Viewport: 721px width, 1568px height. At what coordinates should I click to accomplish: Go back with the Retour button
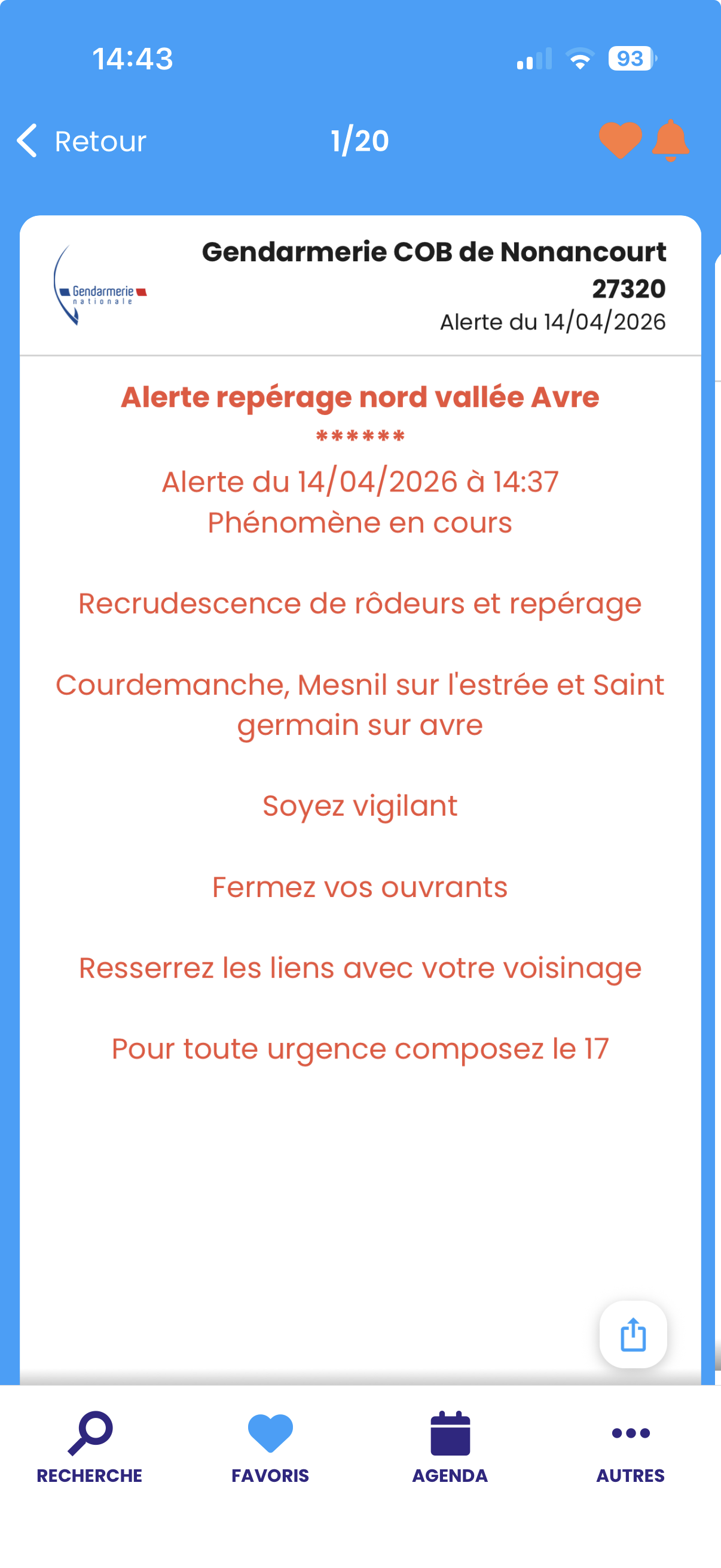pos(81,141)
